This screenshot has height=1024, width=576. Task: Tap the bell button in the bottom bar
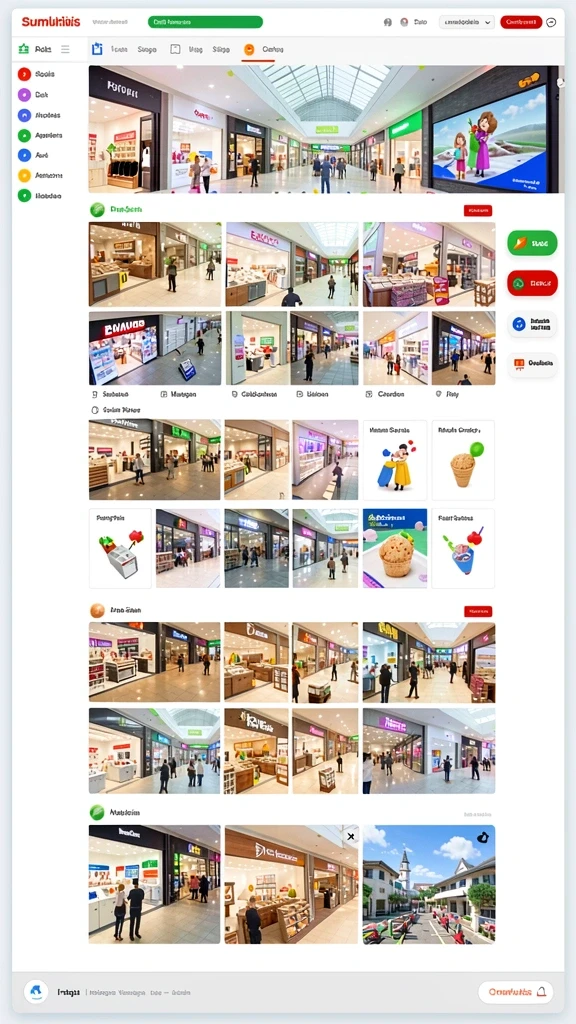(516, 992)
